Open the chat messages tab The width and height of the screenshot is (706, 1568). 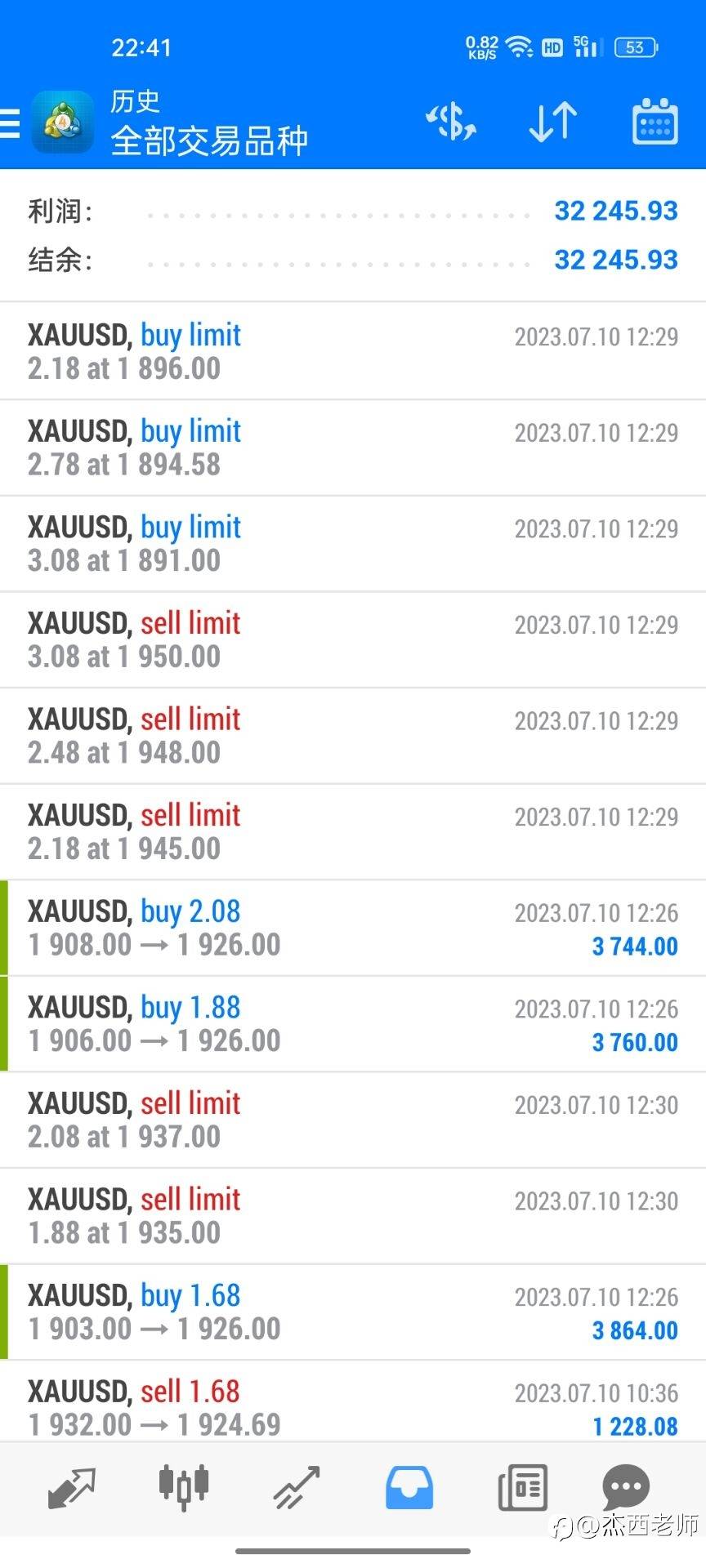pyautogui.click(x=625, y=1486)
